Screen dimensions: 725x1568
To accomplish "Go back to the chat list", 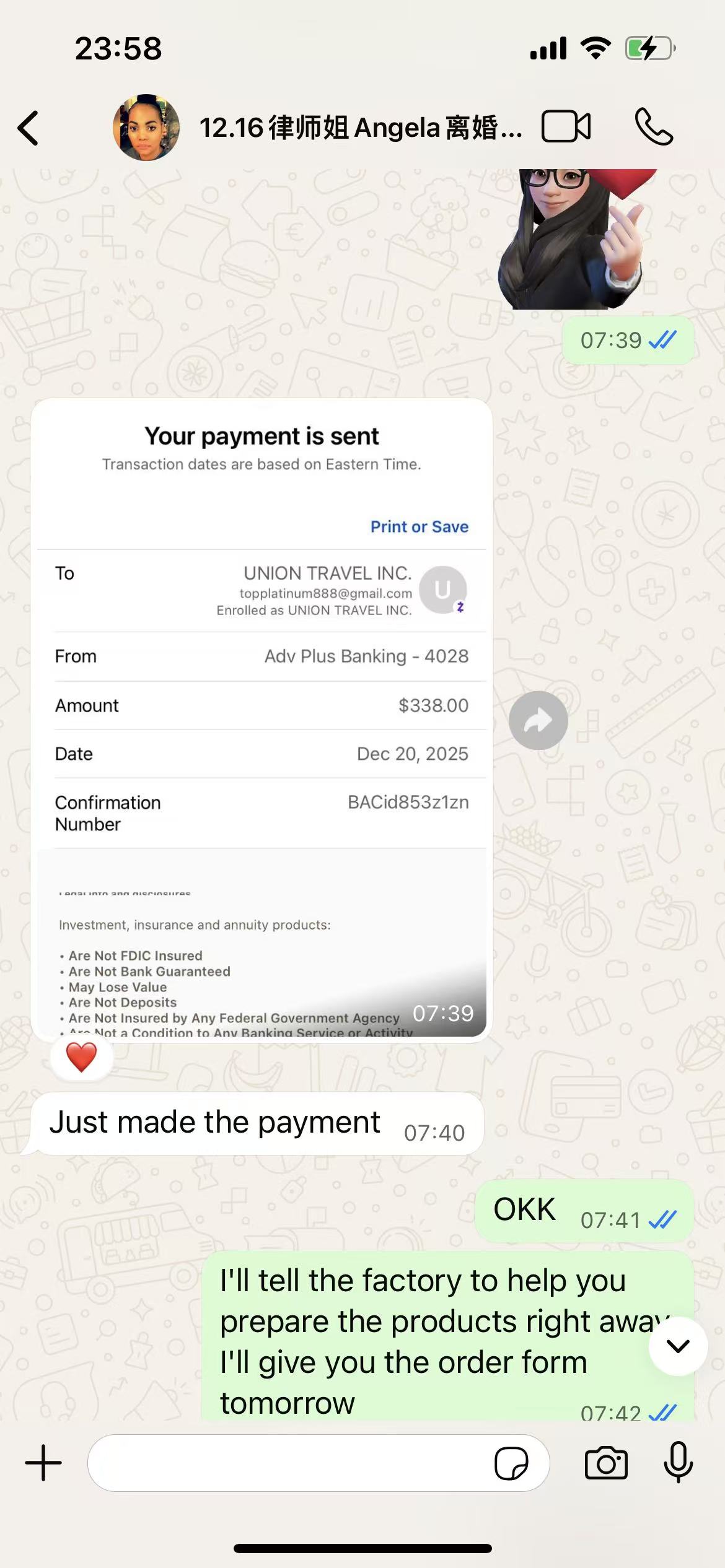I will [29, 128].
